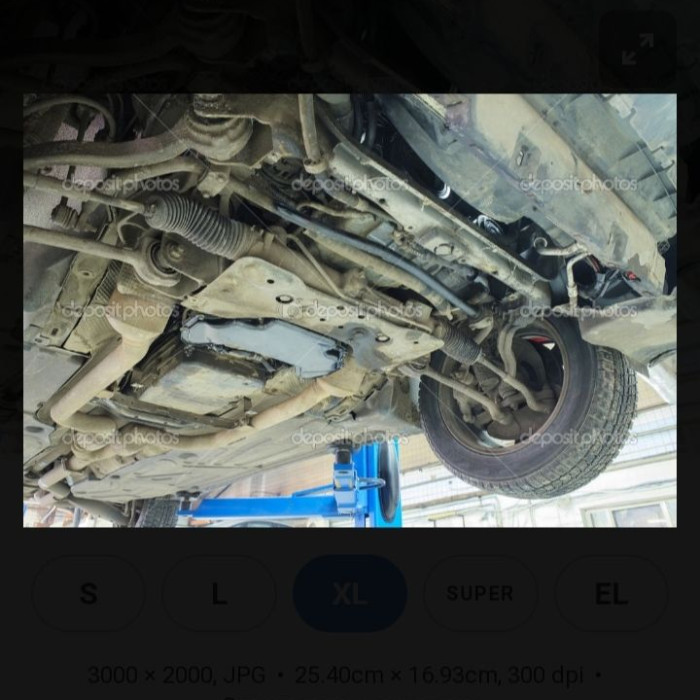This screenshot has width=700, height=700.
Task: Select the EL size option
Action: 611,593
